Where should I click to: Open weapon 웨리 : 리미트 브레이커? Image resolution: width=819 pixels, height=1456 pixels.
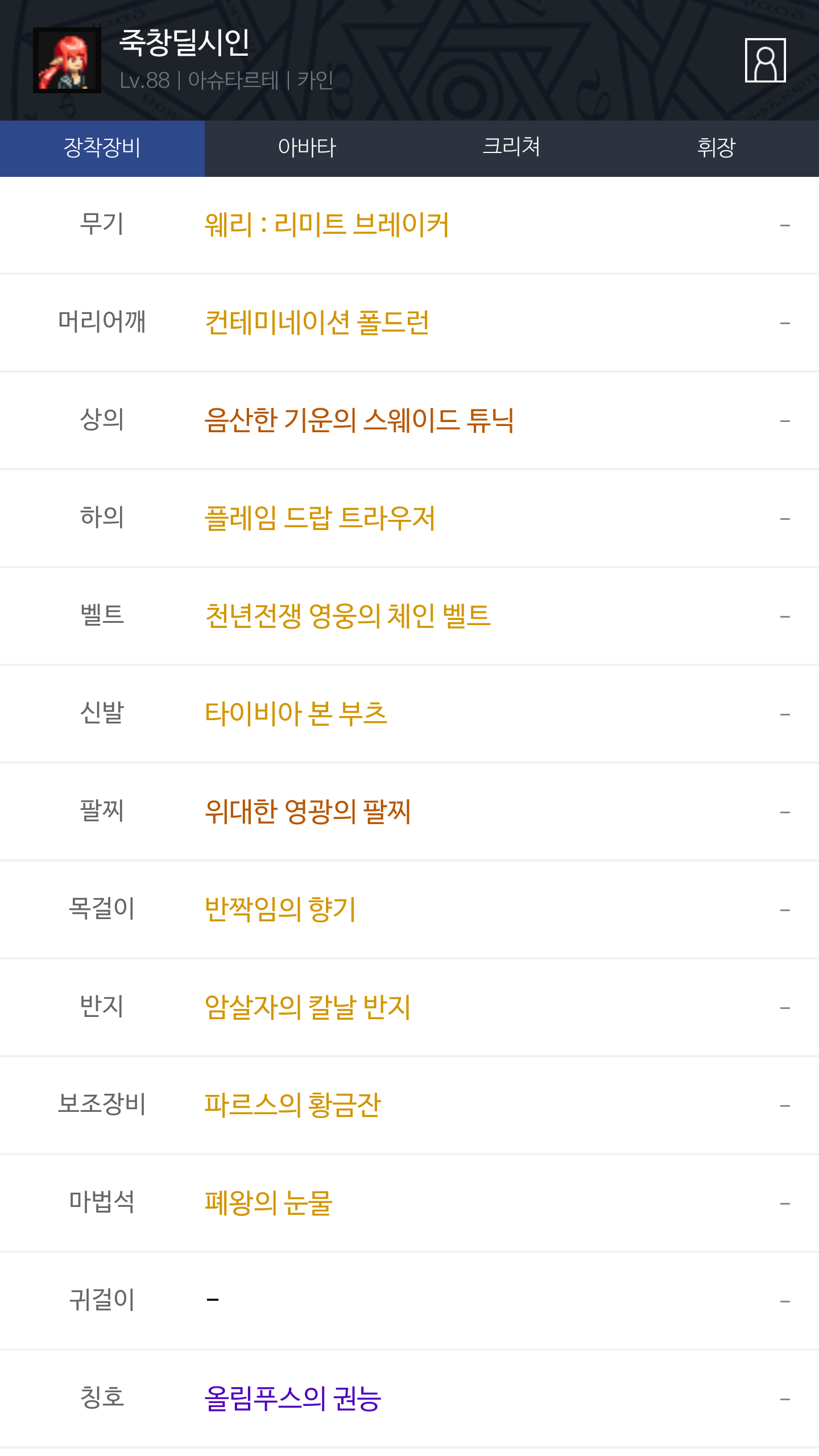tap(327, 225)
